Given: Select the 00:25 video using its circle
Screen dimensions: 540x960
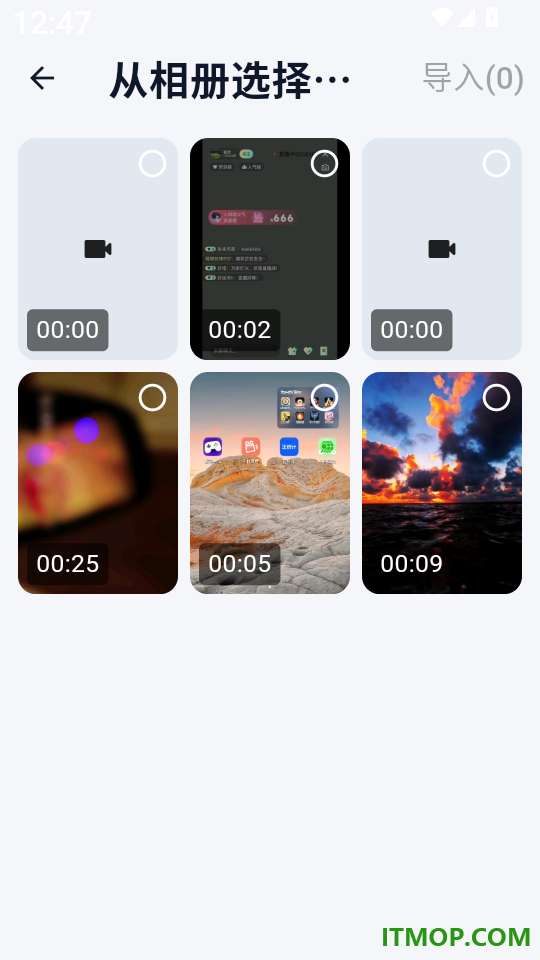Looking at the screenshot, I should 152,398.
